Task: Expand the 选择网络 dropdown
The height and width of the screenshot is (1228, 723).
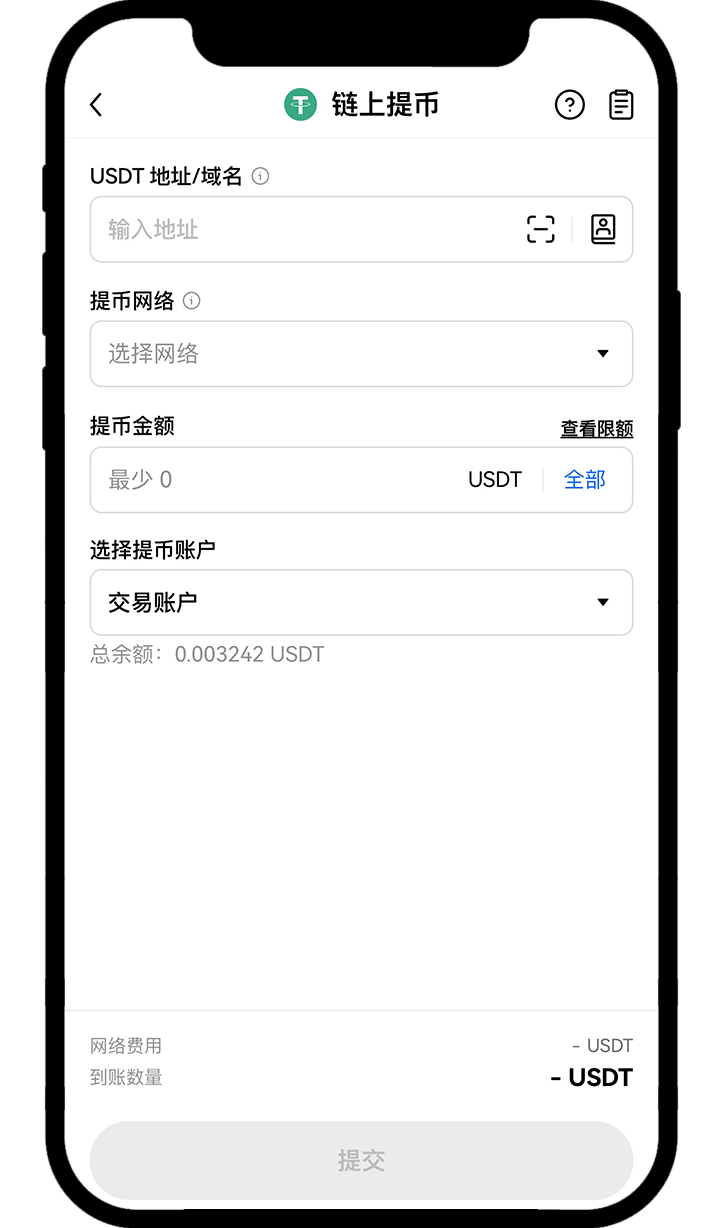Action: 361,353
